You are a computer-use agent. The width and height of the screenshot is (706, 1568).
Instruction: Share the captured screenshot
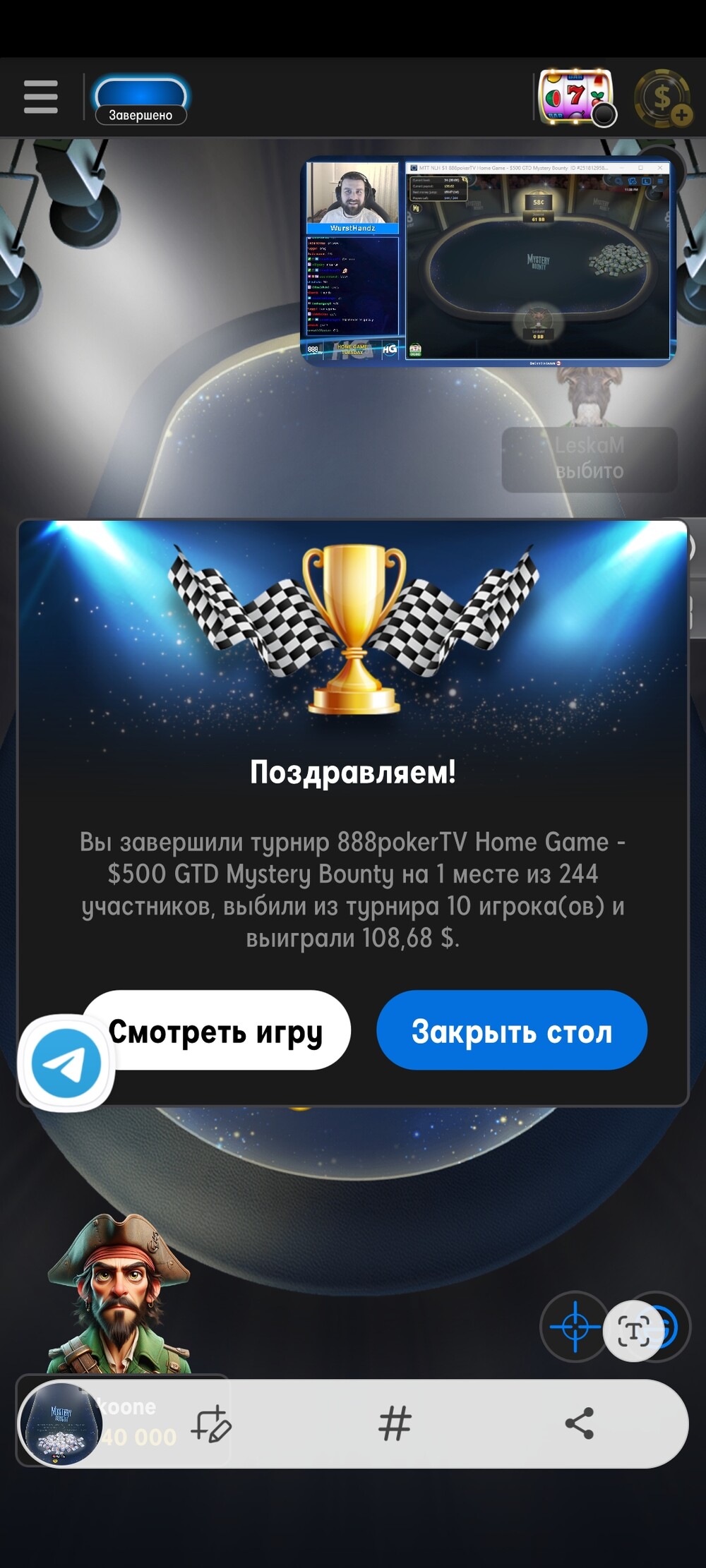580,1423
